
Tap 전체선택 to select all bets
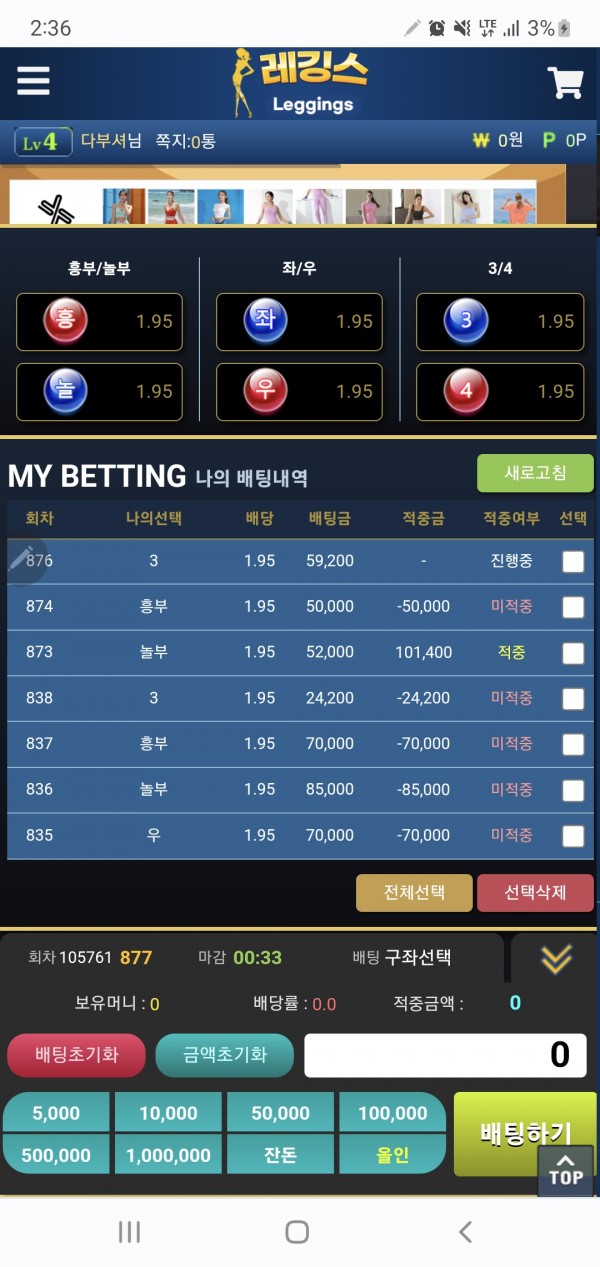point(414,892)
